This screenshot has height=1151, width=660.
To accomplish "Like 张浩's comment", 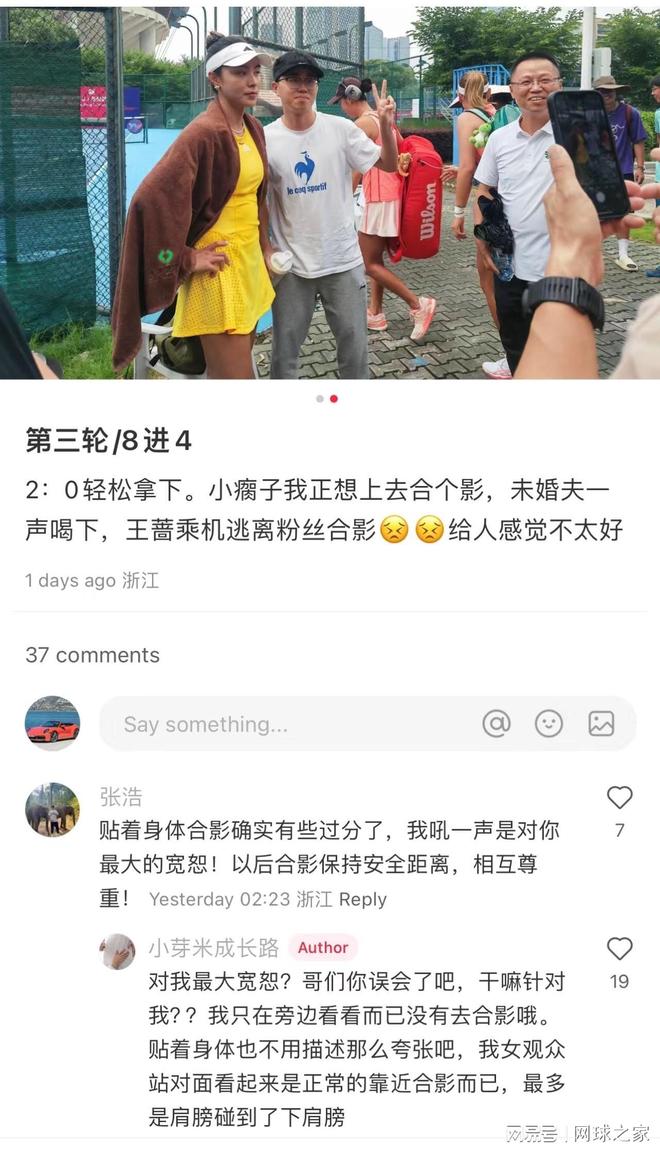I will click(x=619, y=798).
